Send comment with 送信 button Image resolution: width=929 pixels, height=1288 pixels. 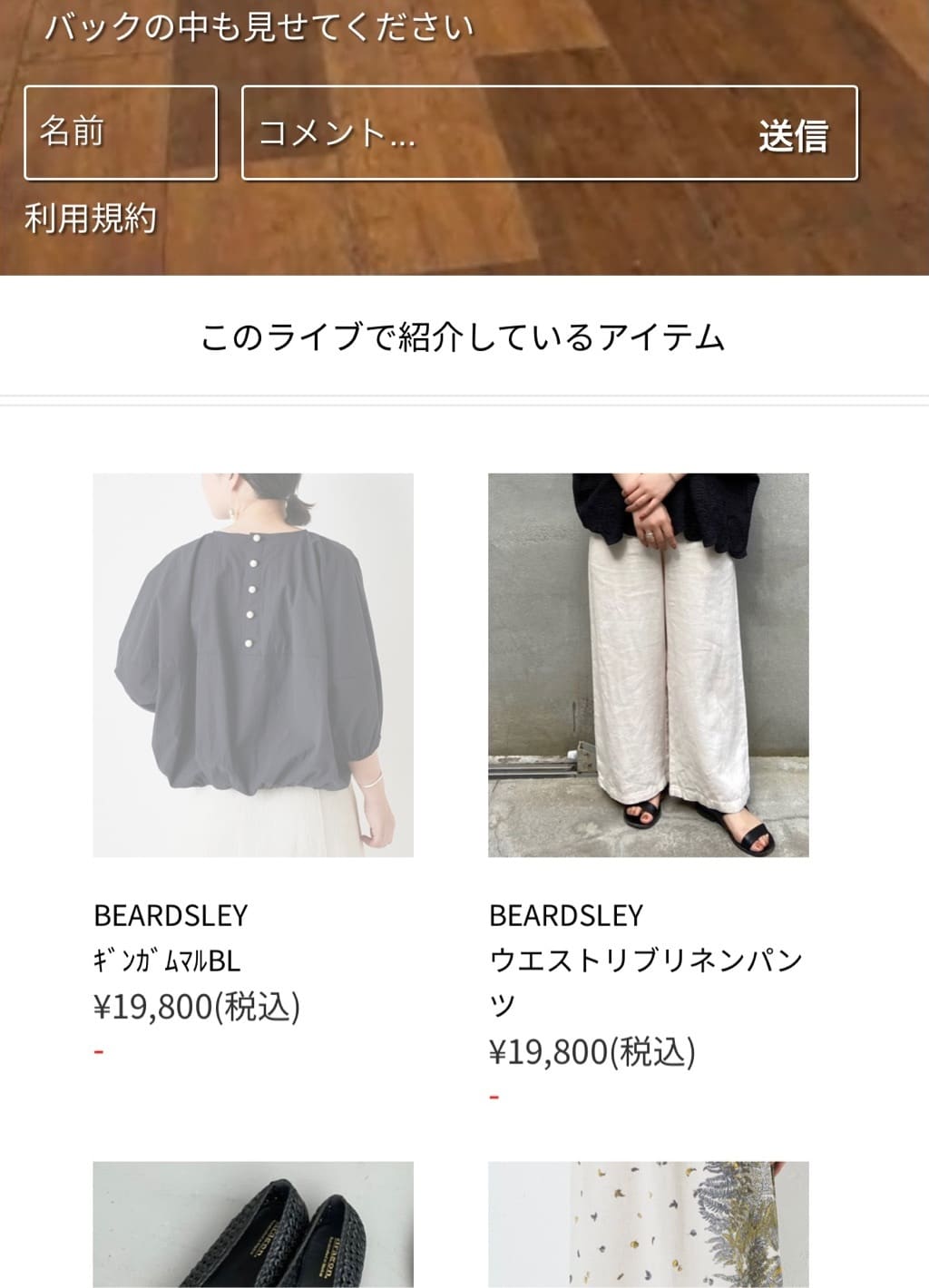[793, 135]
